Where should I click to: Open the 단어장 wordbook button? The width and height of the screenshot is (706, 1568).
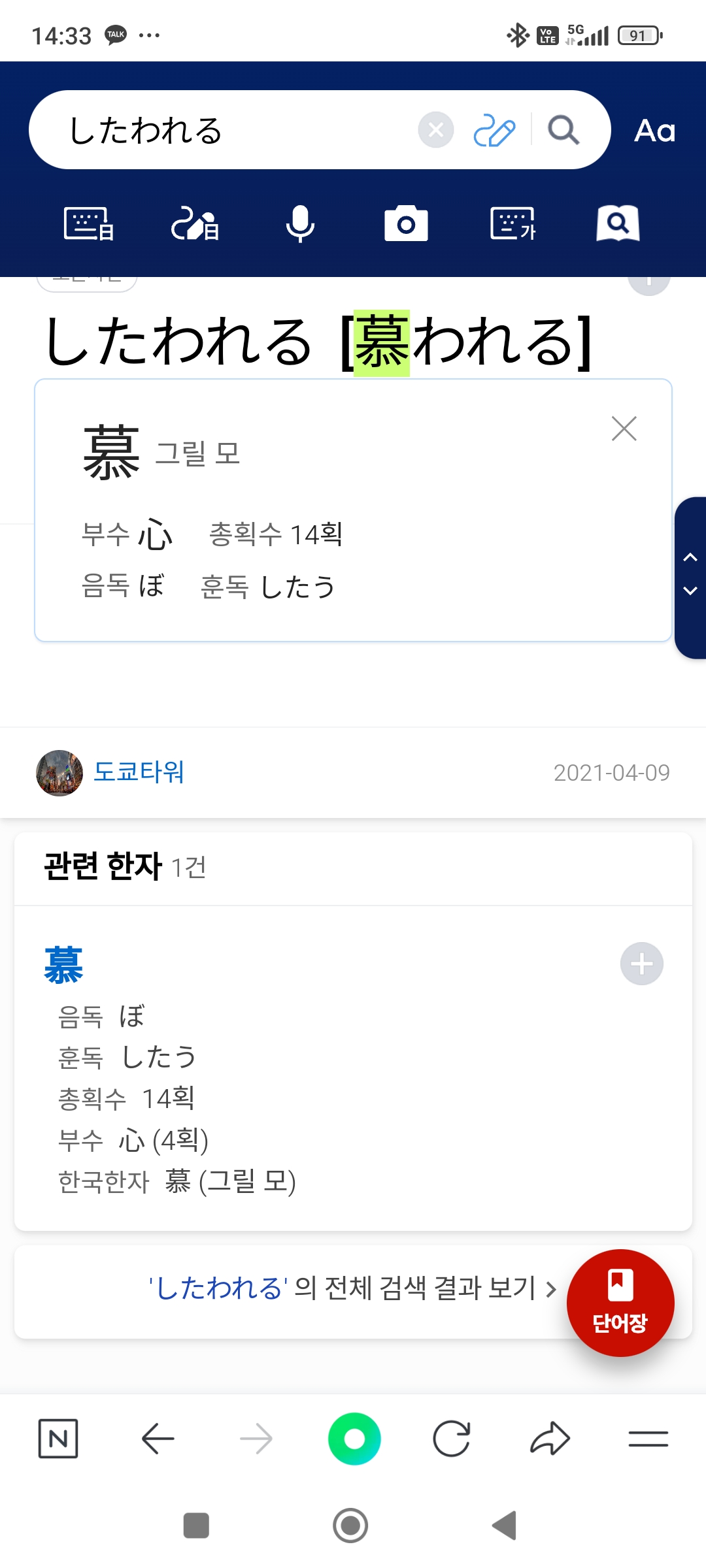click(x=620, y=1303)
